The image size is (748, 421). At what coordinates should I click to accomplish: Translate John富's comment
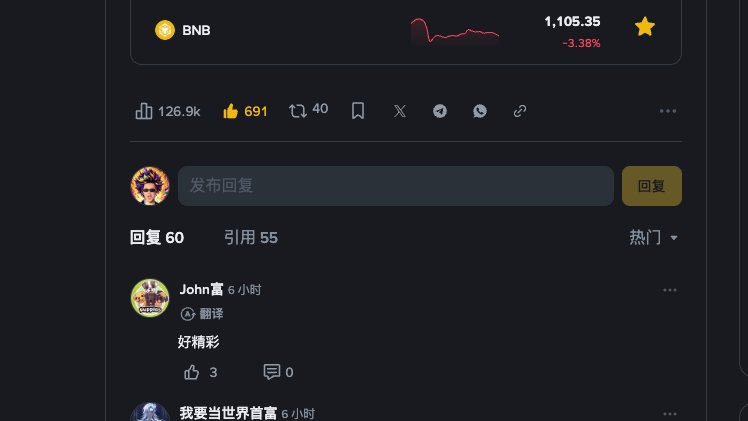tap(203, 313)
